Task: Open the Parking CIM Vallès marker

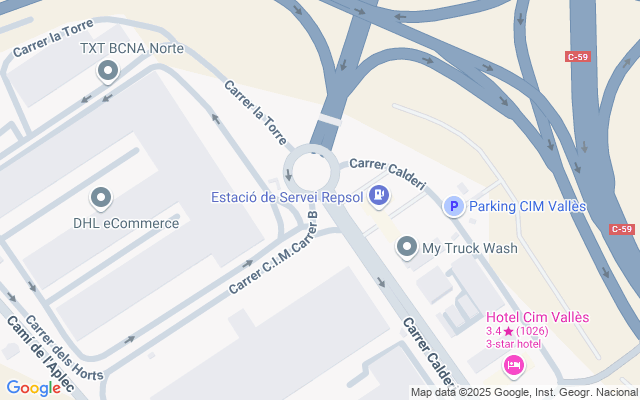Action: coord(453,206)
